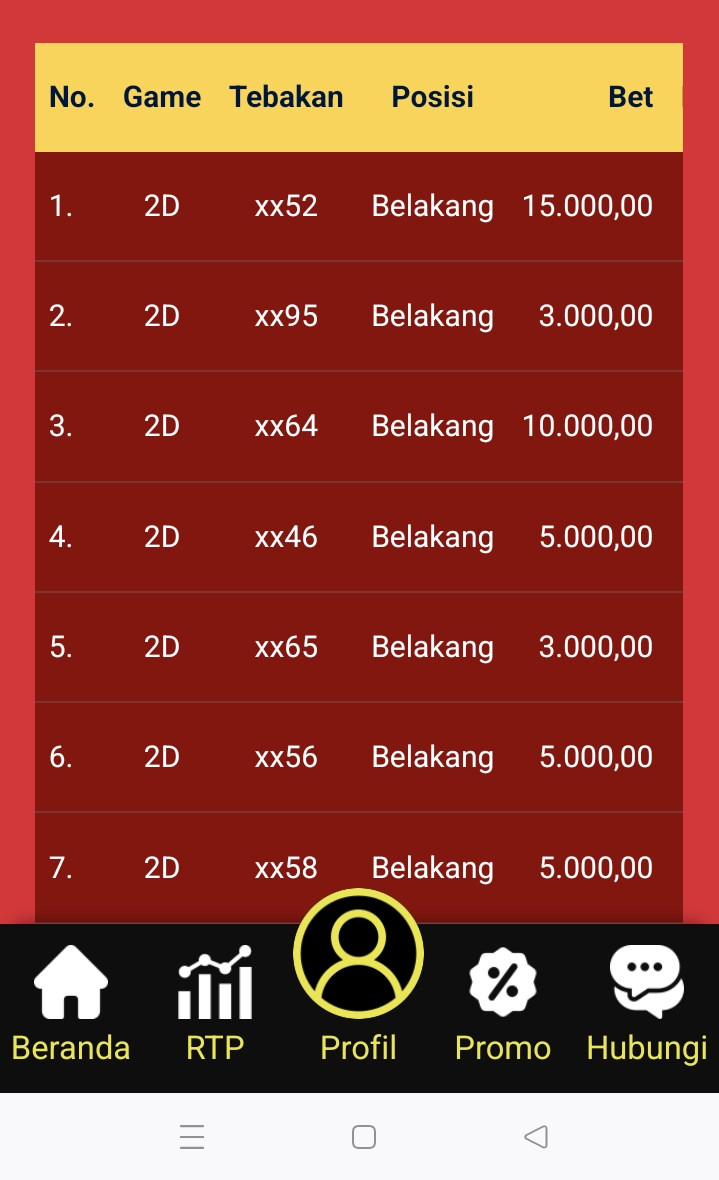The width and height of the screenshot is (719, 1180).
Task: Open the Hubungi contact tab
Action: coord(646,1005)
